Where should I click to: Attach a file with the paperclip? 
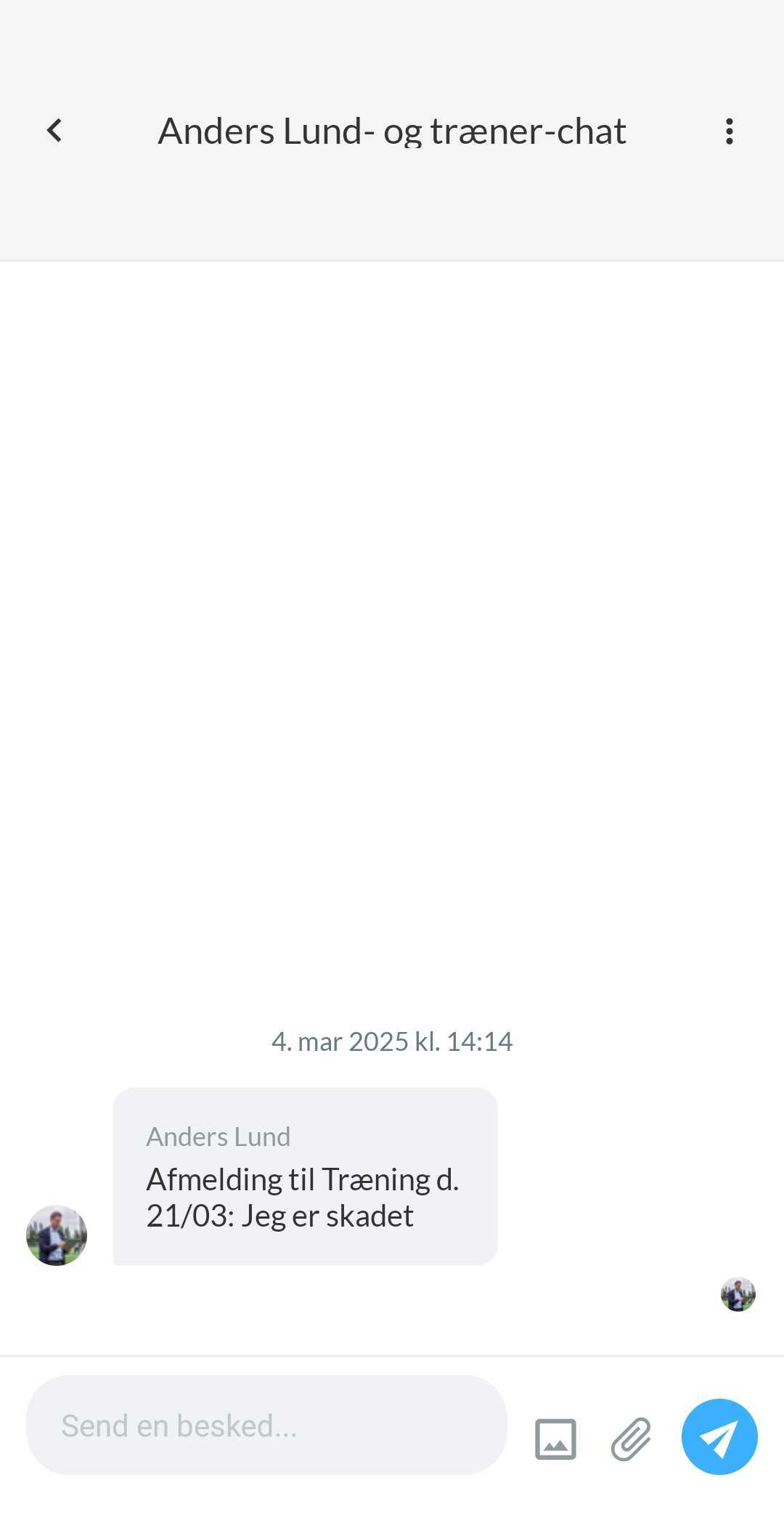click(x=631, y=1439)
